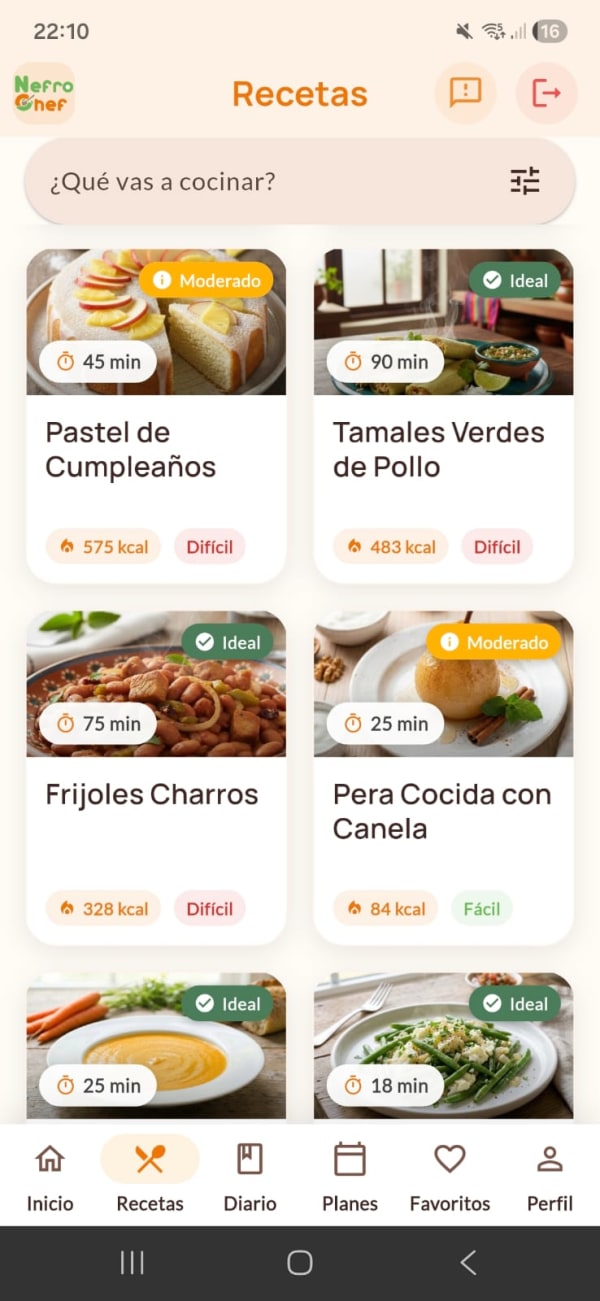The height and width of the screenshot is (1301, 600).
Task: Select the Recetas tab
Action: point(150,1175)
